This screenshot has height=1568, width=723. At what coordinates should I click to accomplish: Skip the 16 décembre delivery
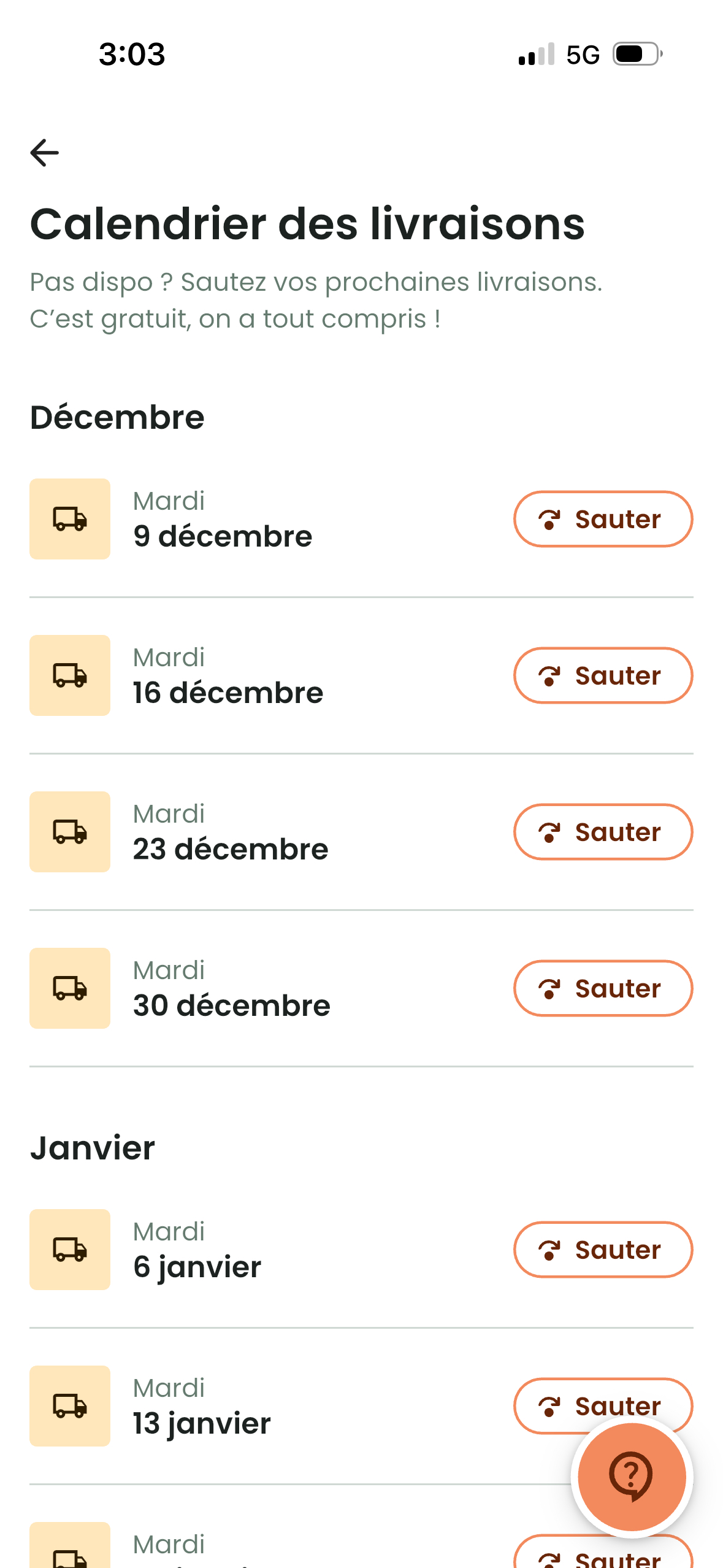coord(603,675)
